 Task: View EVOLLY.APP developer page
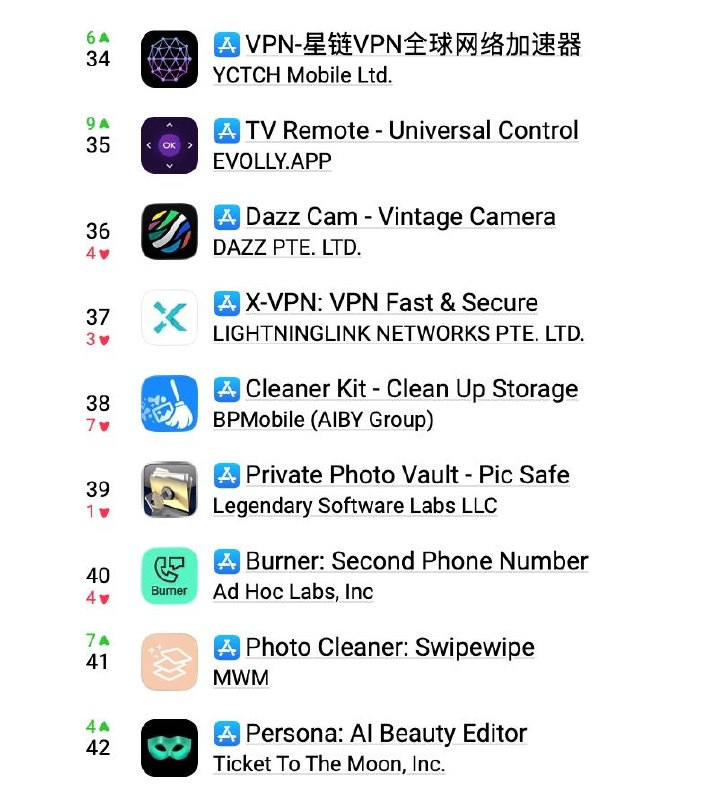272,161
